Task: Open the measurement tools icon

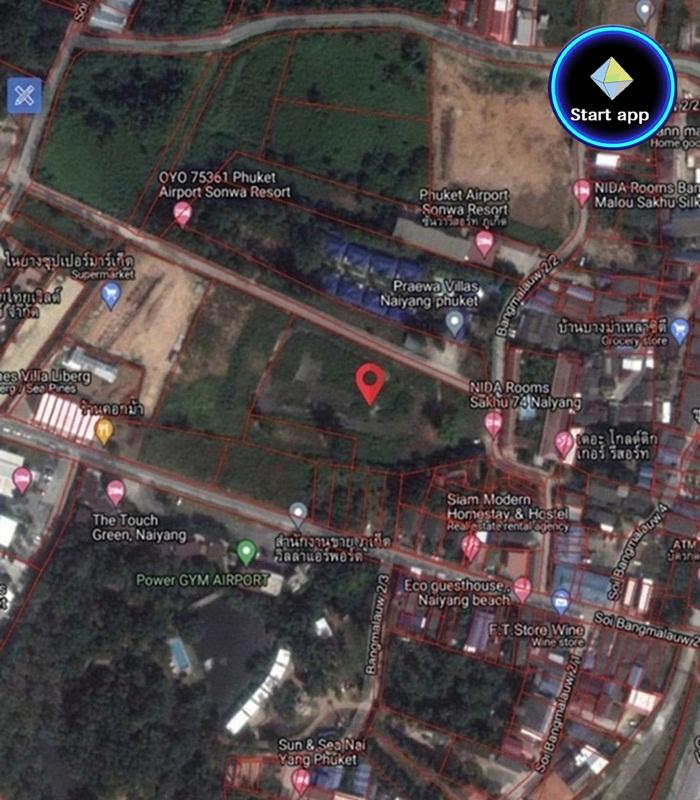Action: click(x=24, y=96)
